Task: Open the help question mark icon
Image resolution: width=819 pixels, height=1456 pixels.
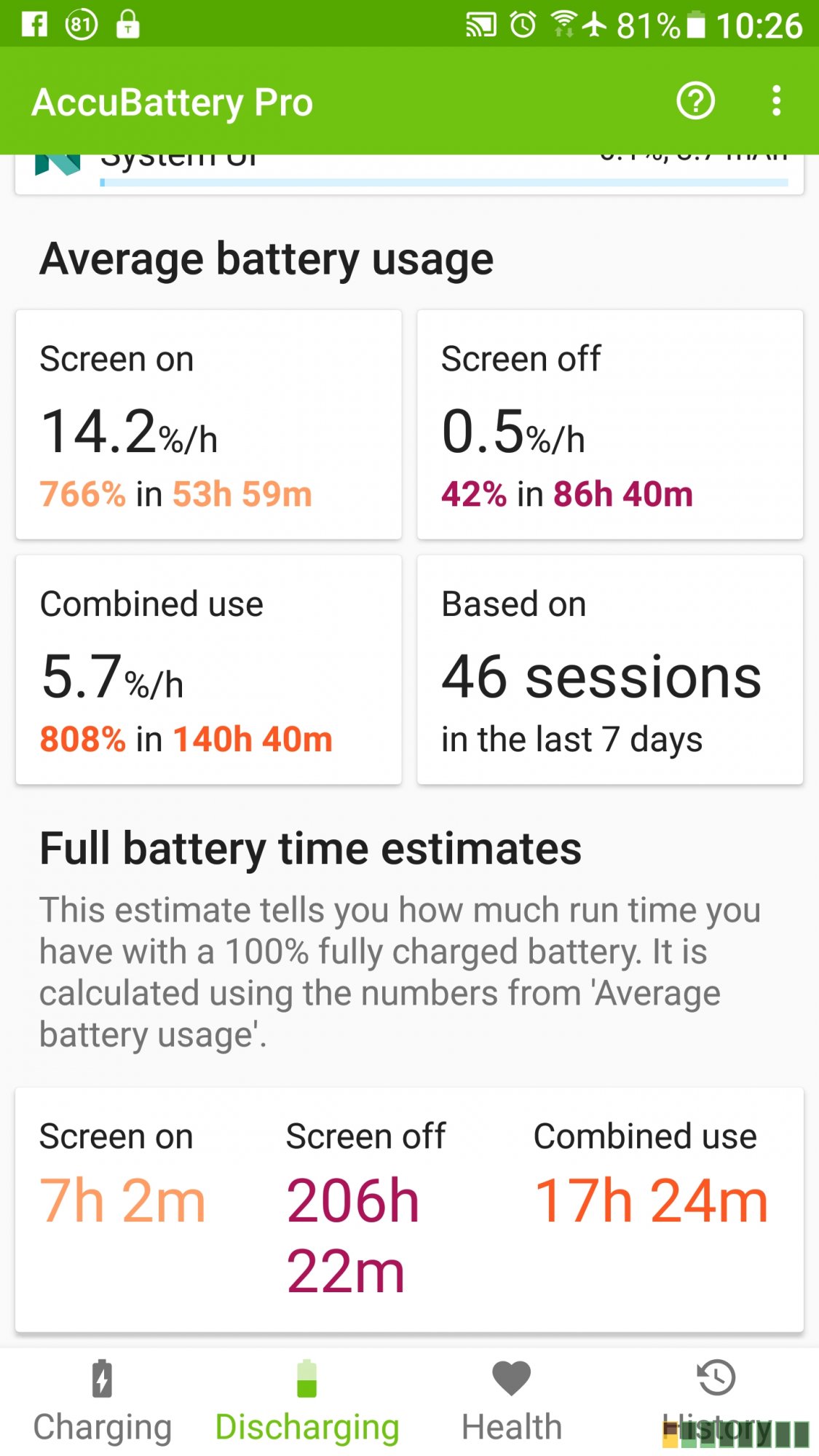Action: tap(695, 101)
